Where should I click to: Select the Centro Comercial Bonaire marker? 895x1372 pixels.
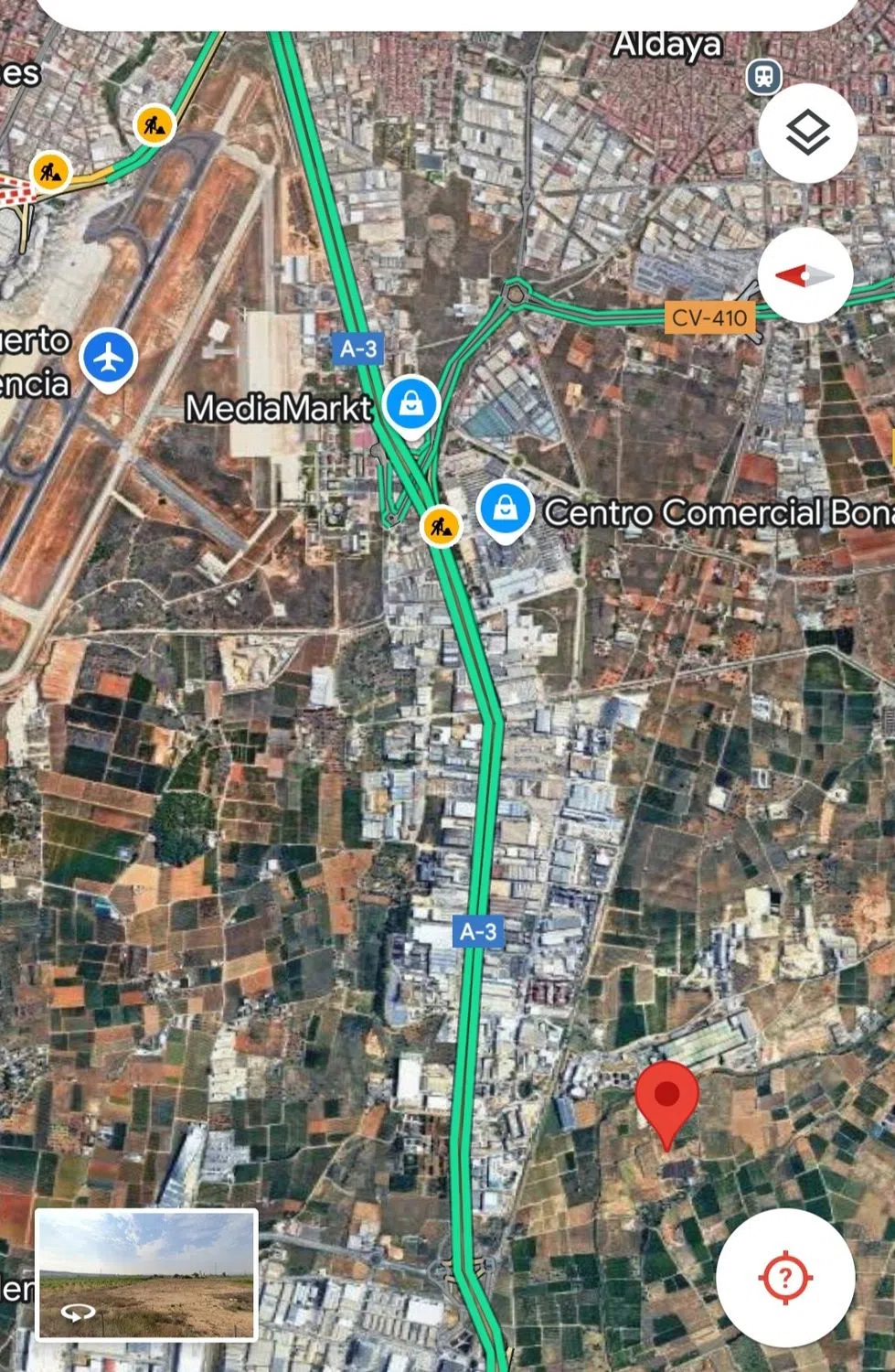pyautogui.click(x=506, y=509)
